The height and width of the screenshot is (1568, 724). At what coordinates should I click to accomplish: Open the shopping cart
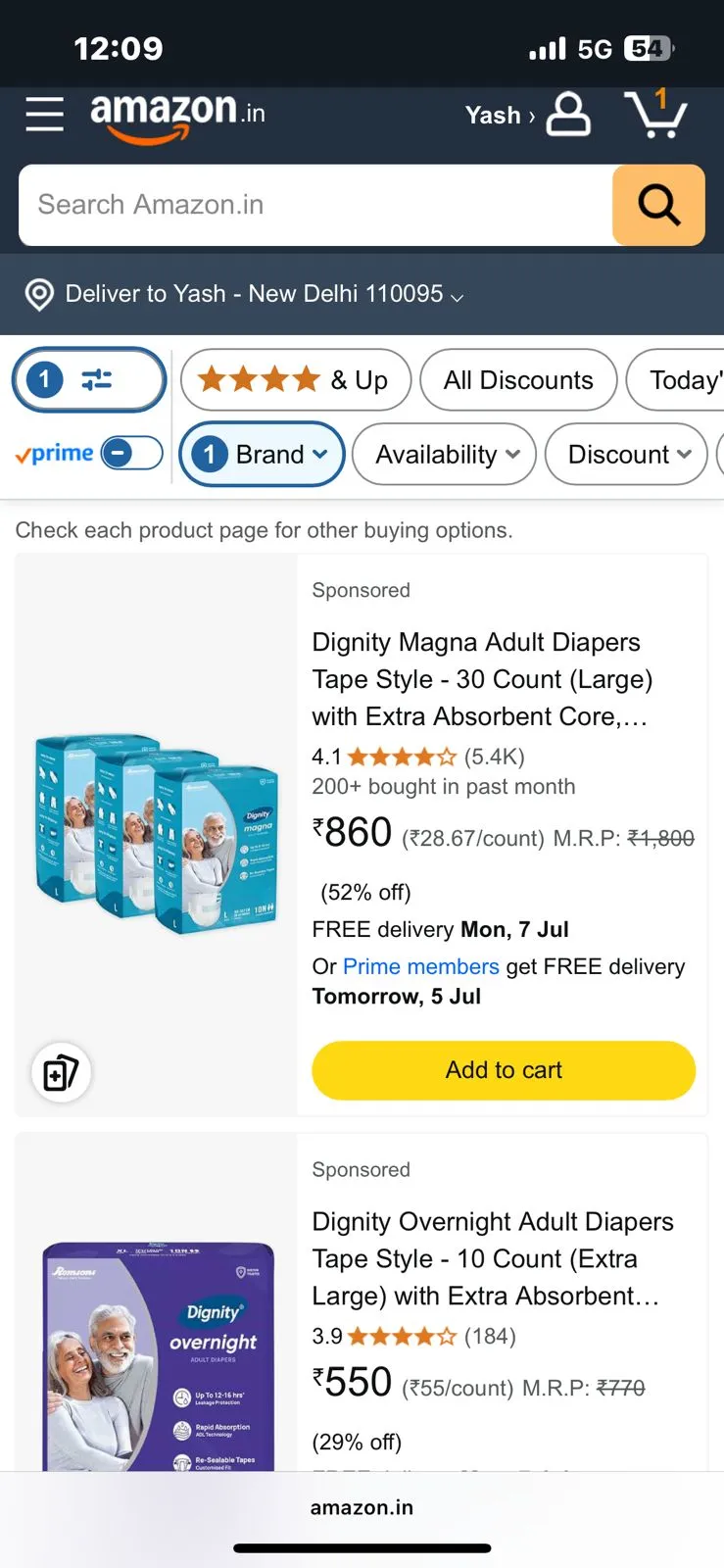[655, 115]
